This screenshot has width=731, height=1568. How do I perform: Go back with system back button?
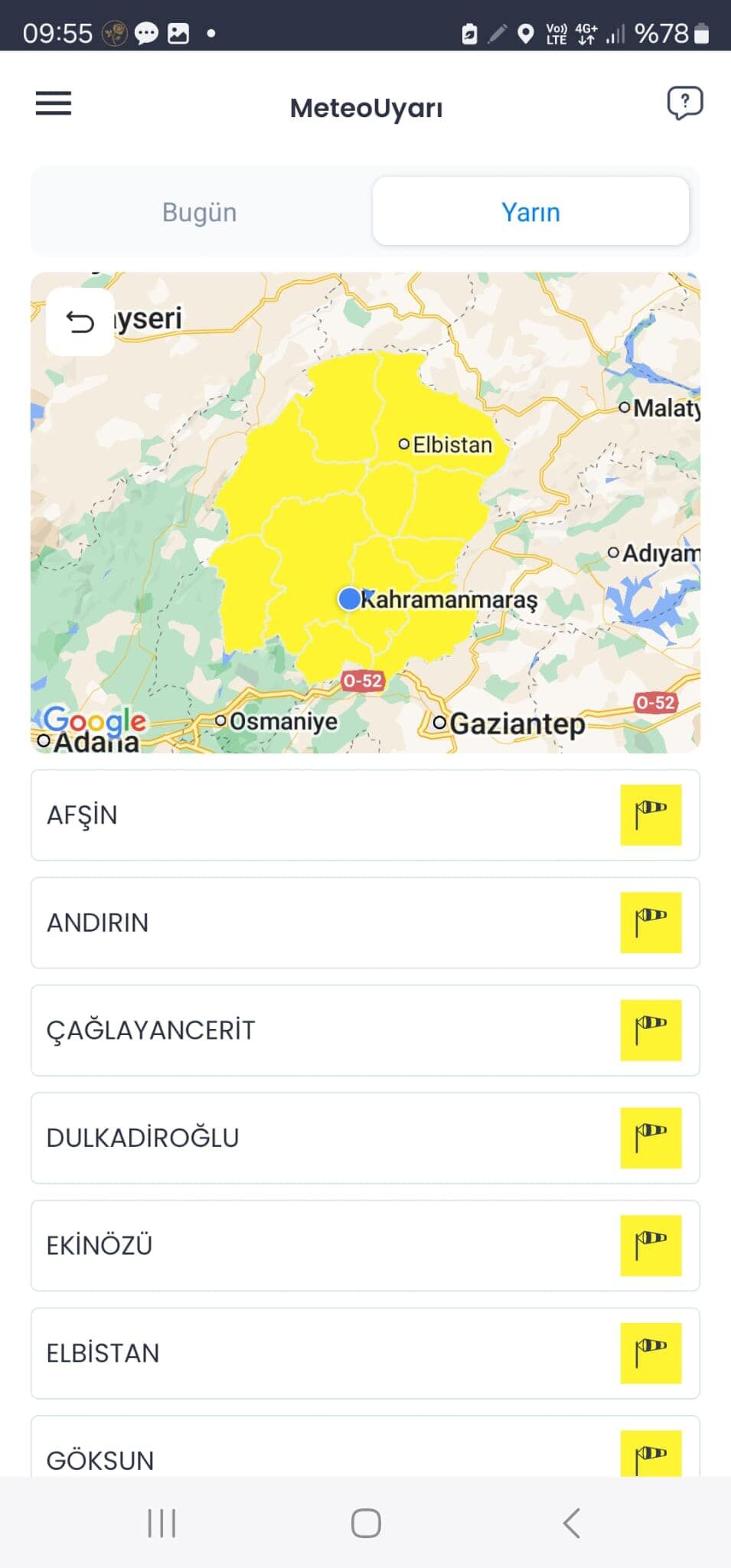571,1523
